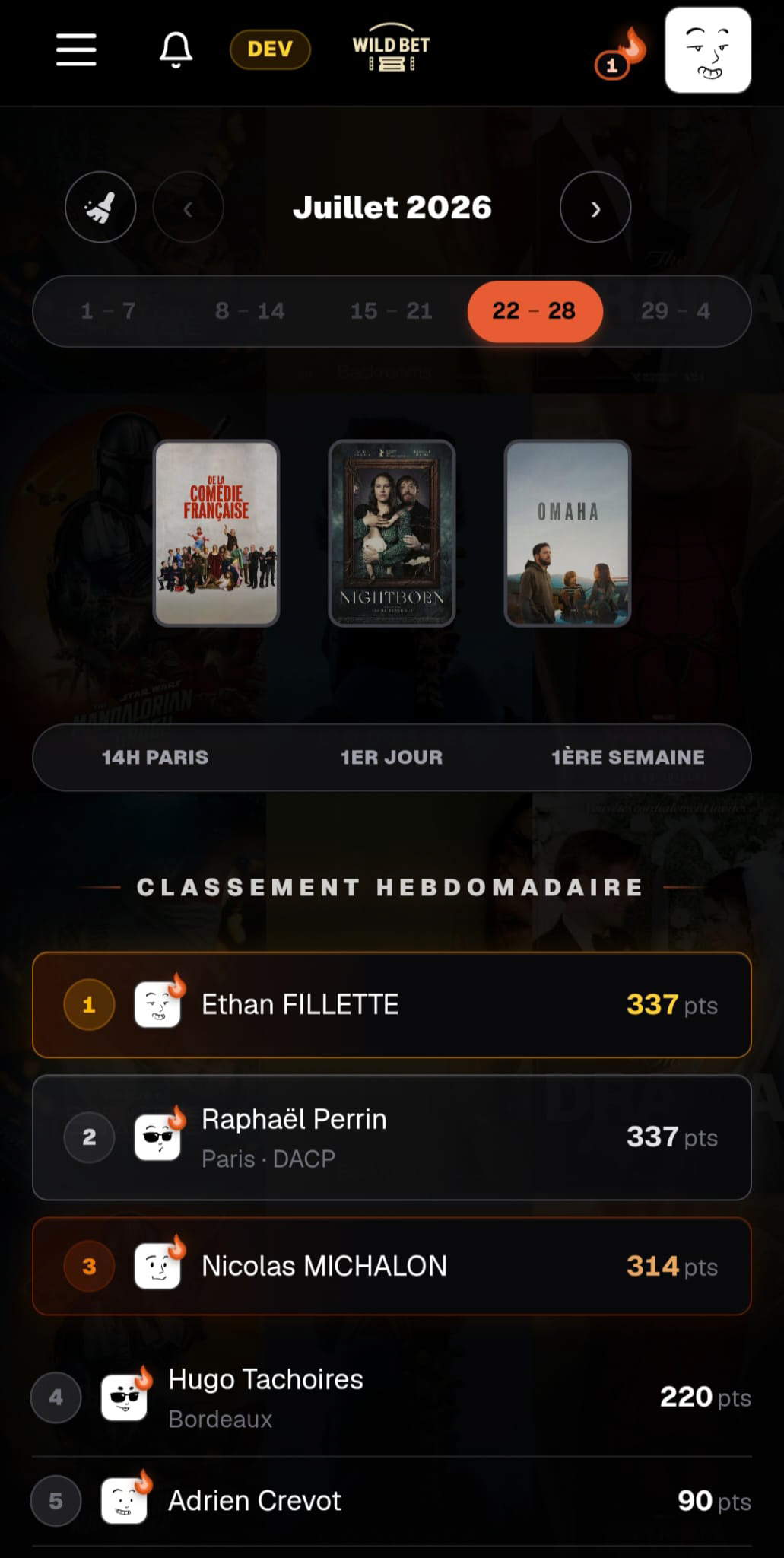784x1558 pixels.
Task: Open the notifications bell
Action: [176, 49]
